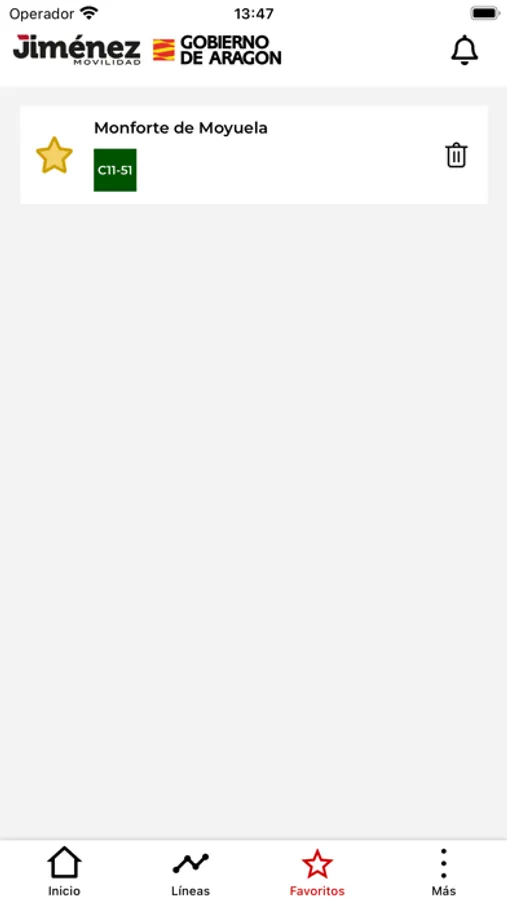This screenshot has width=507, height=900.
Task: Delete Monforte de Moyuela from favorites
Action: point(456,155)
